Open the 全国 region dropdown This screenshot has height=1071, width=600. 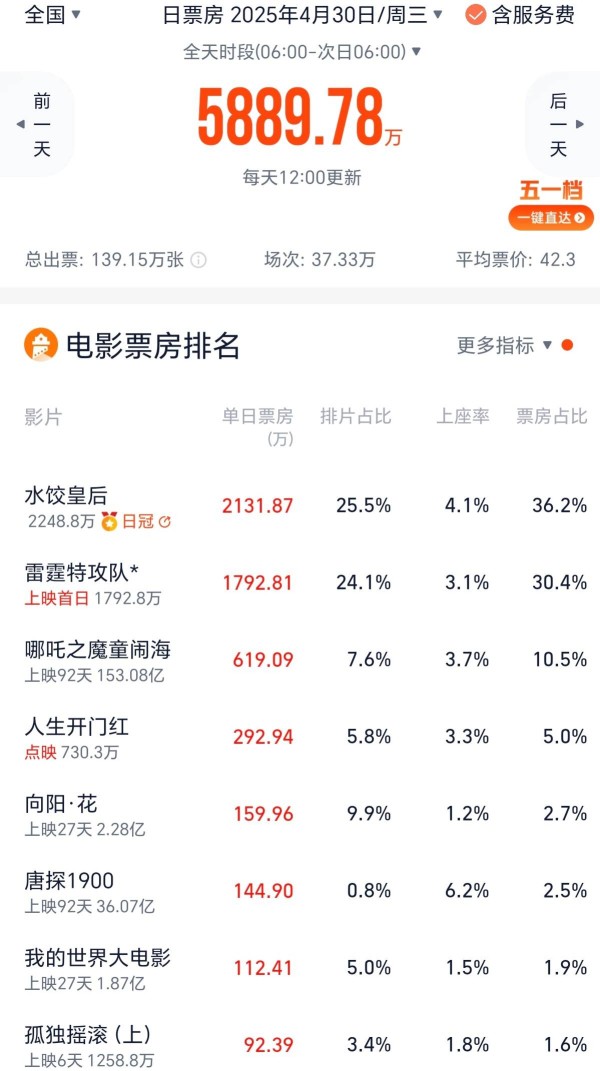pyautogui.click(x=52, y=15)
